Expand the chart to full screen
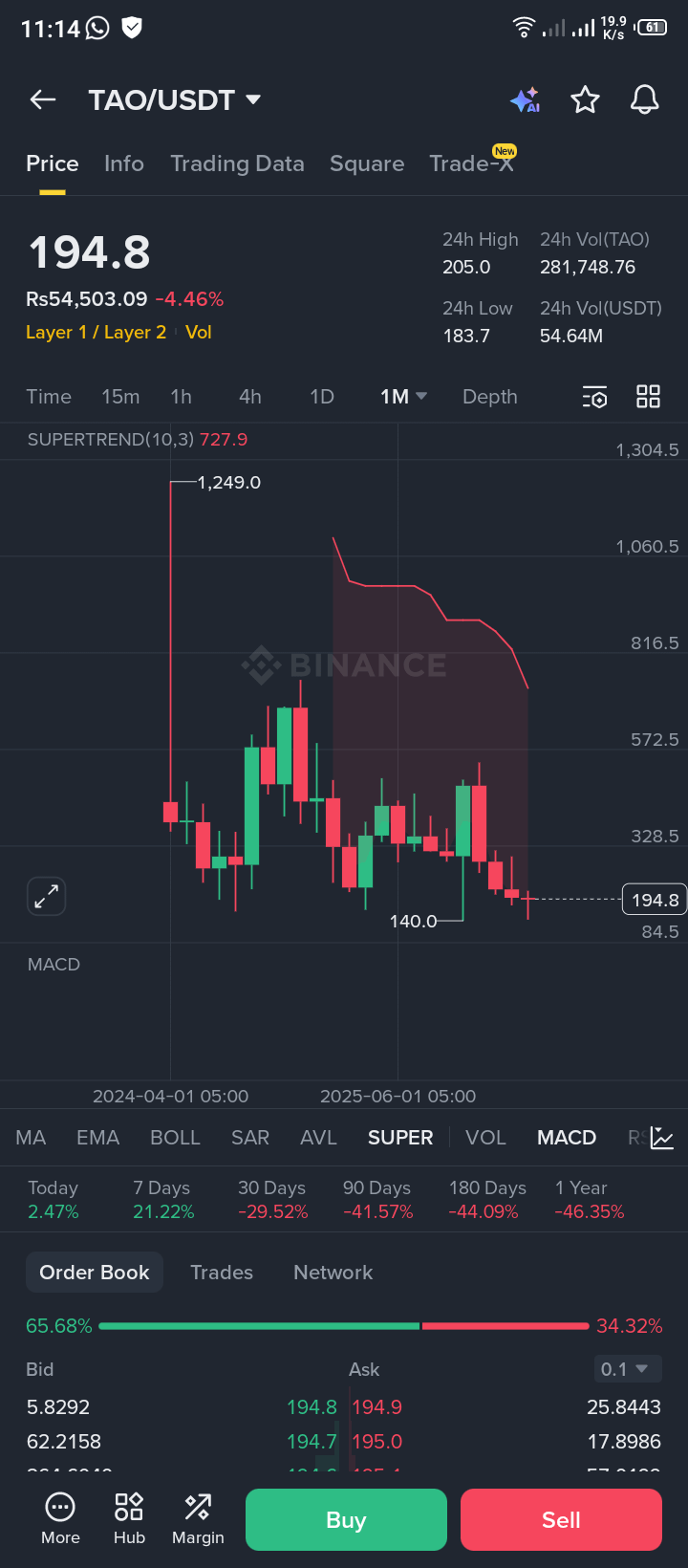Screen dimensions: 688x1568 (x=46, y=896)
